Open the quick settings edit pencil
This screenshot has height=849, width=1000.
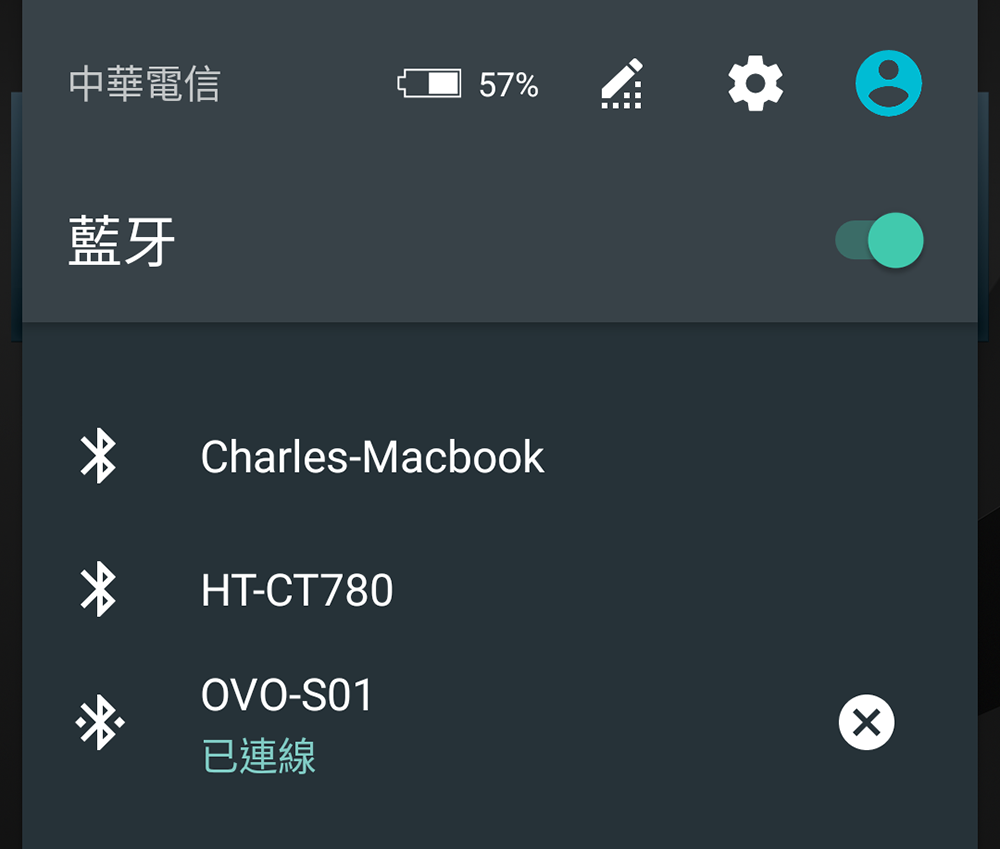622,84
